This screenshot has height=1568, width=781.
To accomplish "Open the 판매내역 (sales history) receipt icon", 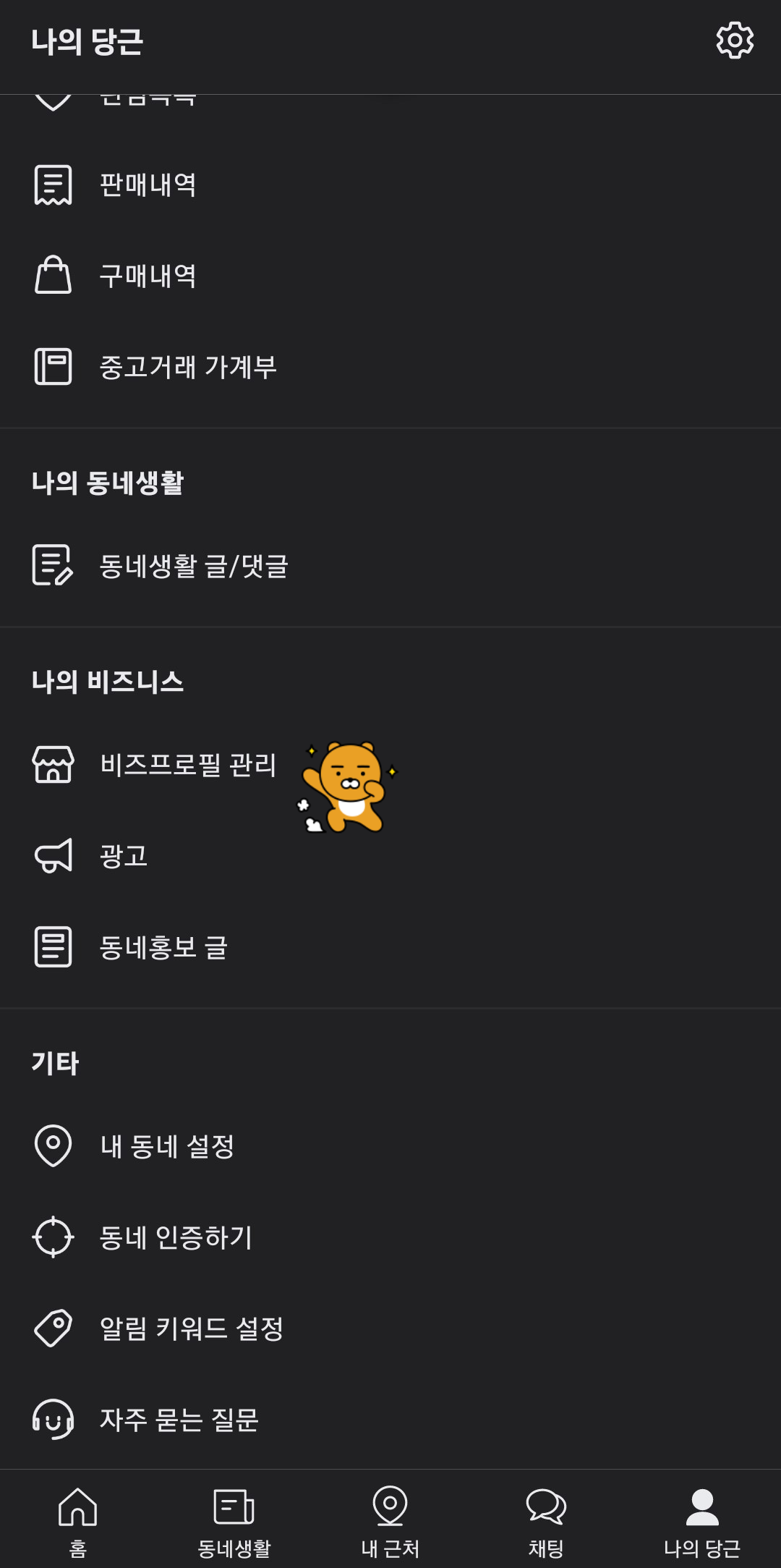I will click(52, 185).
